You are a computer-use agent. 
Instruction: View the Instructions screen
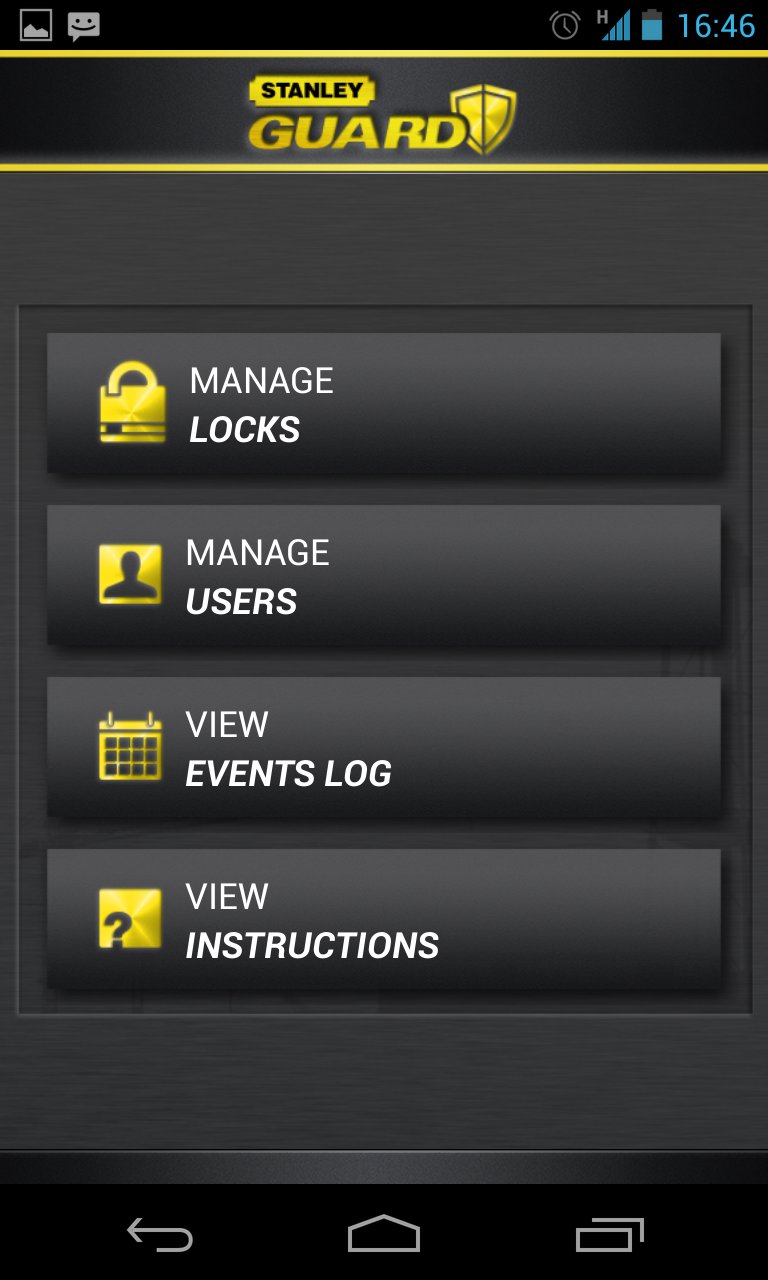point(384,918)
